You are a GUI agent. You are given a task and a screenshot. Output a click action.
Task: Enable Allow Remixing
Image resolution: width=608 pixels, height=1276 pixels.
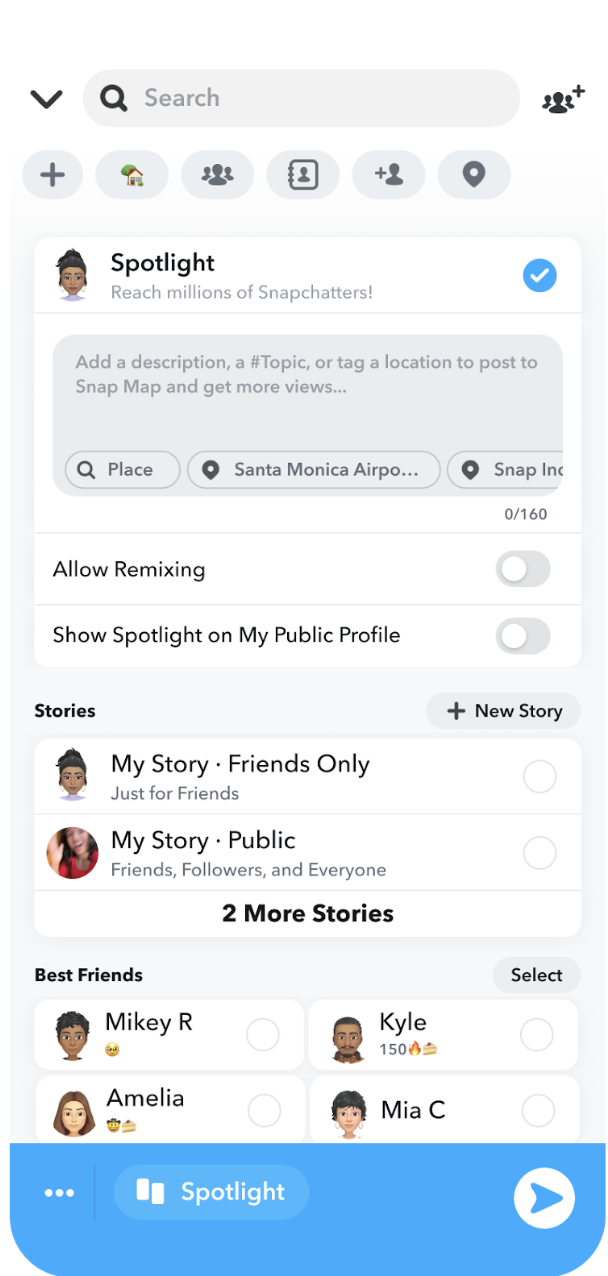pyautogui.click(x=523, y=569)
